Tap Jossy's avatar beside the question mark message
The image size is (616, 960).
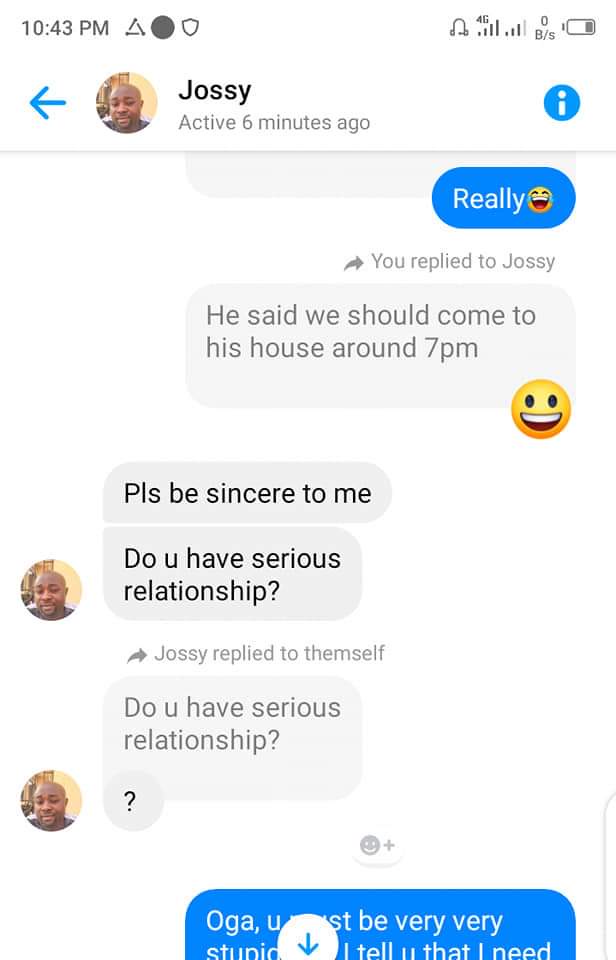[51, 800]
